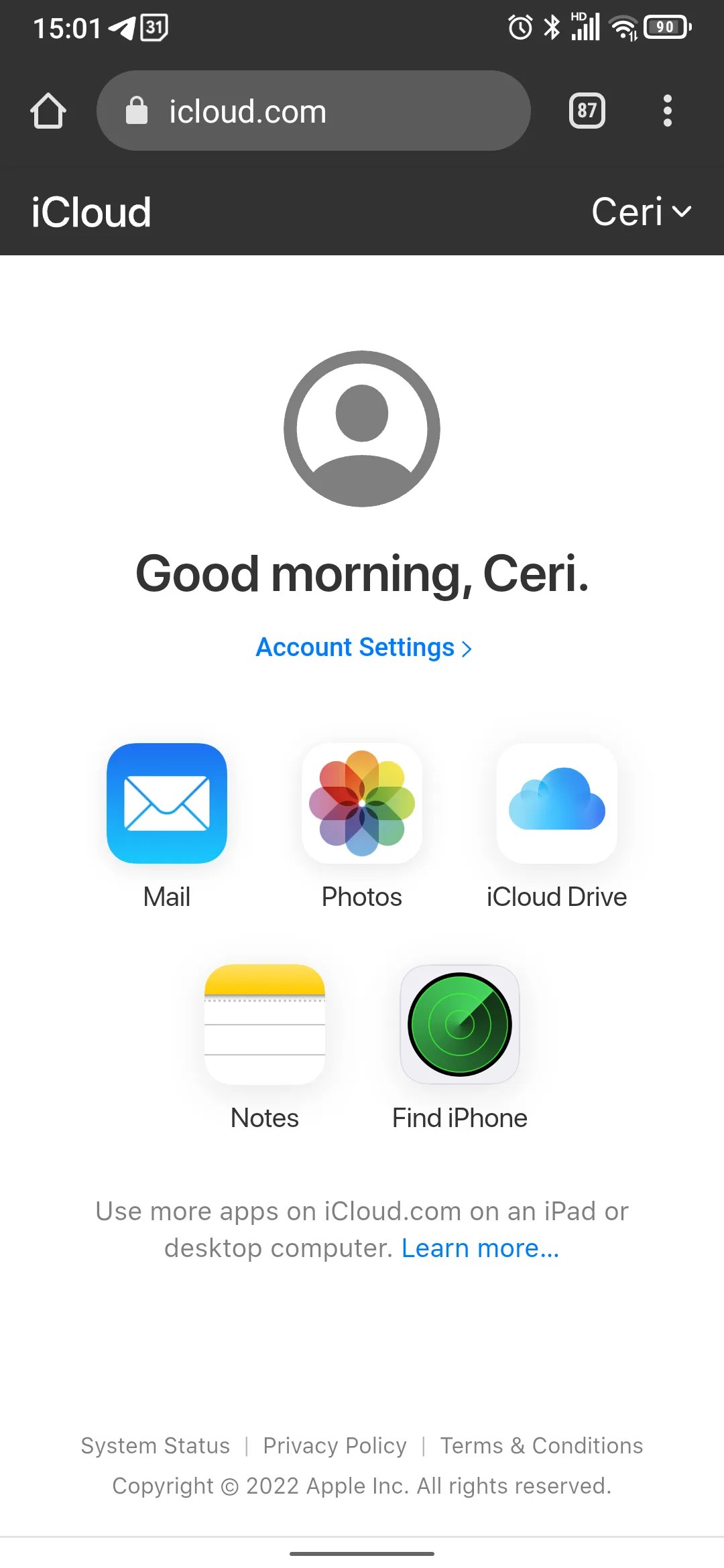Image resolution: width=724 pixels, height=1568 pixels.
Task: View the System Status page
Action: (x=154, y=1445)
